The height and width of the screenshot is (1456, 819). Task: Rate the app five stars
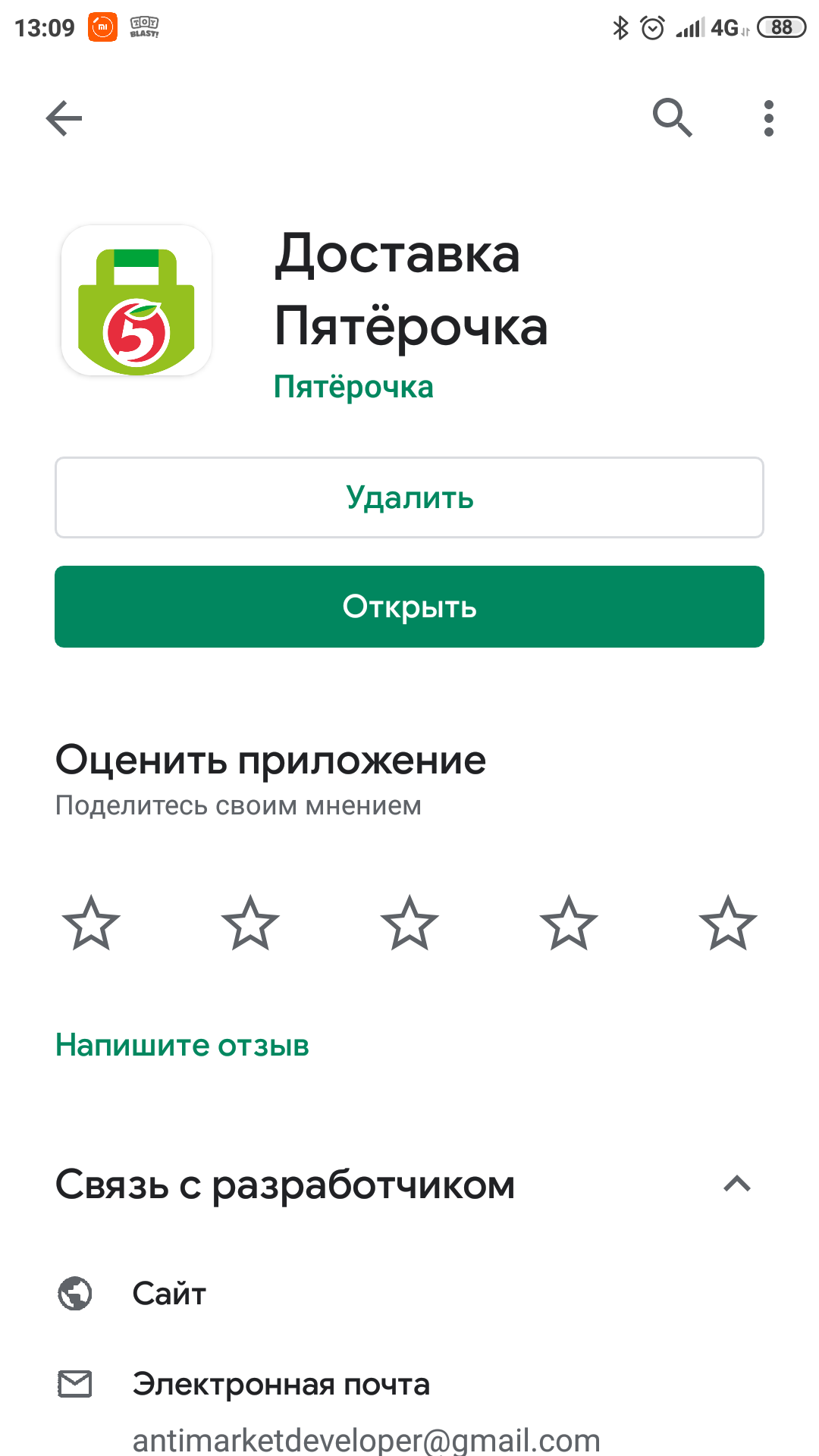[728, 923]
